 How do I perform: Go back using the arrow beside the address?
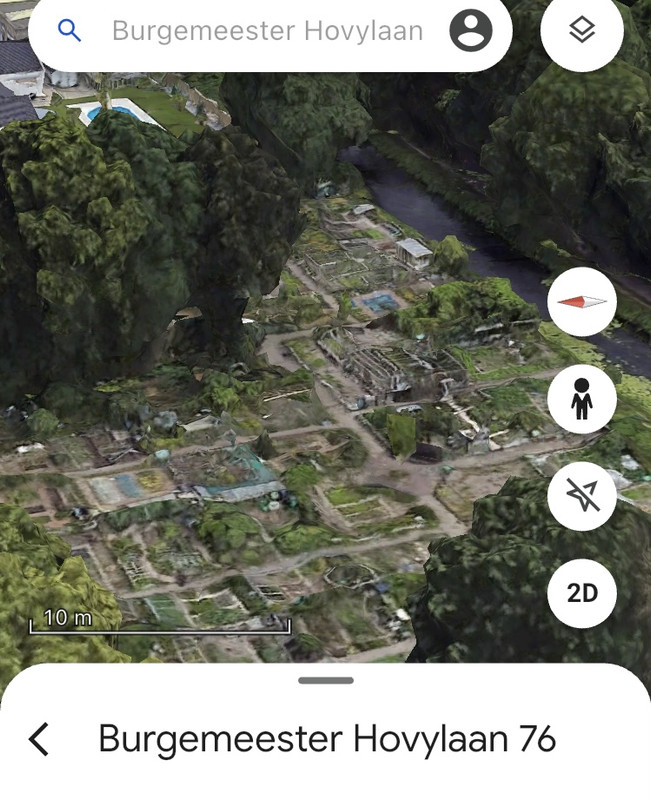[39, 739]
